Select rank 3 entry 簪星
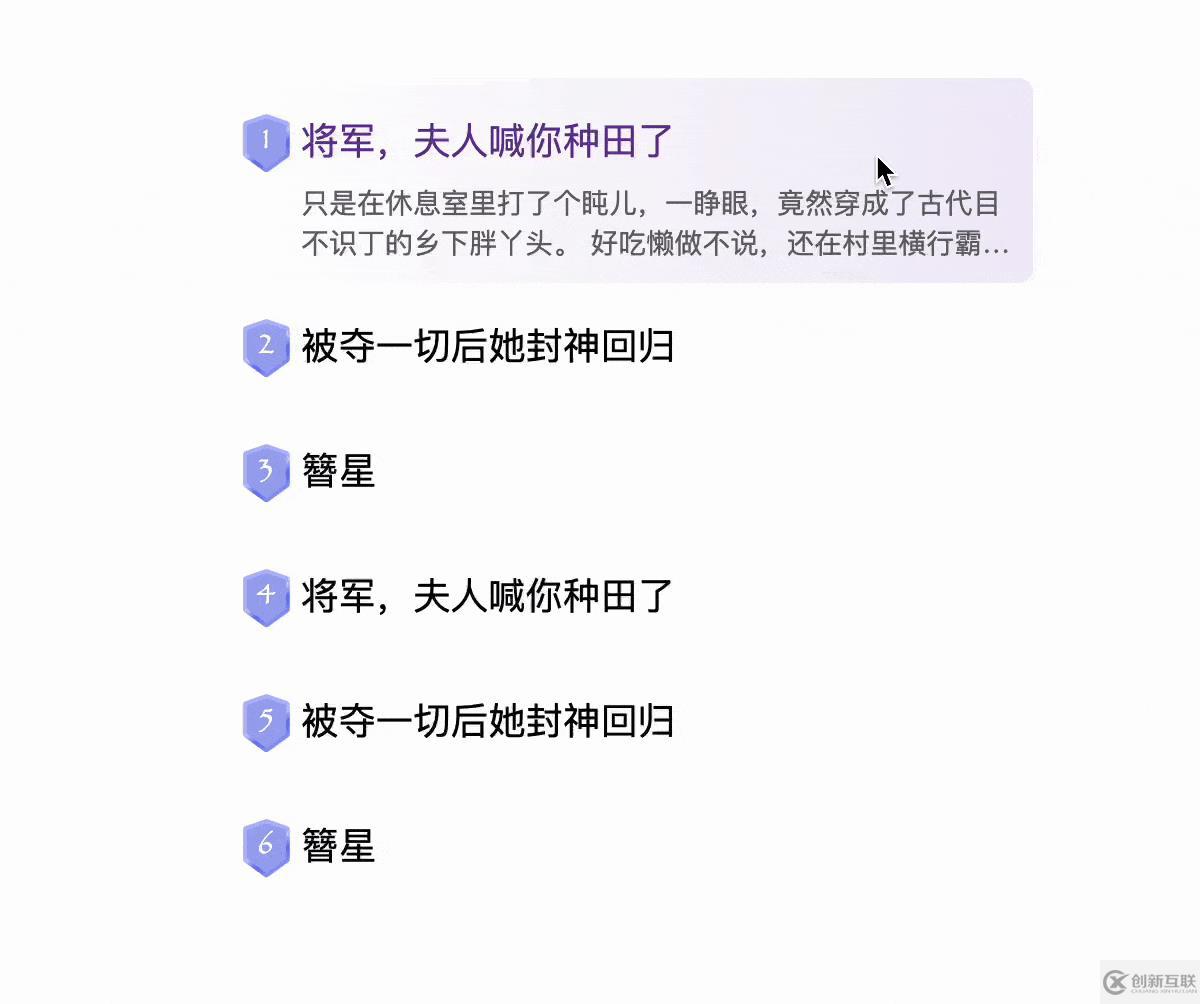 coord(338,472)
